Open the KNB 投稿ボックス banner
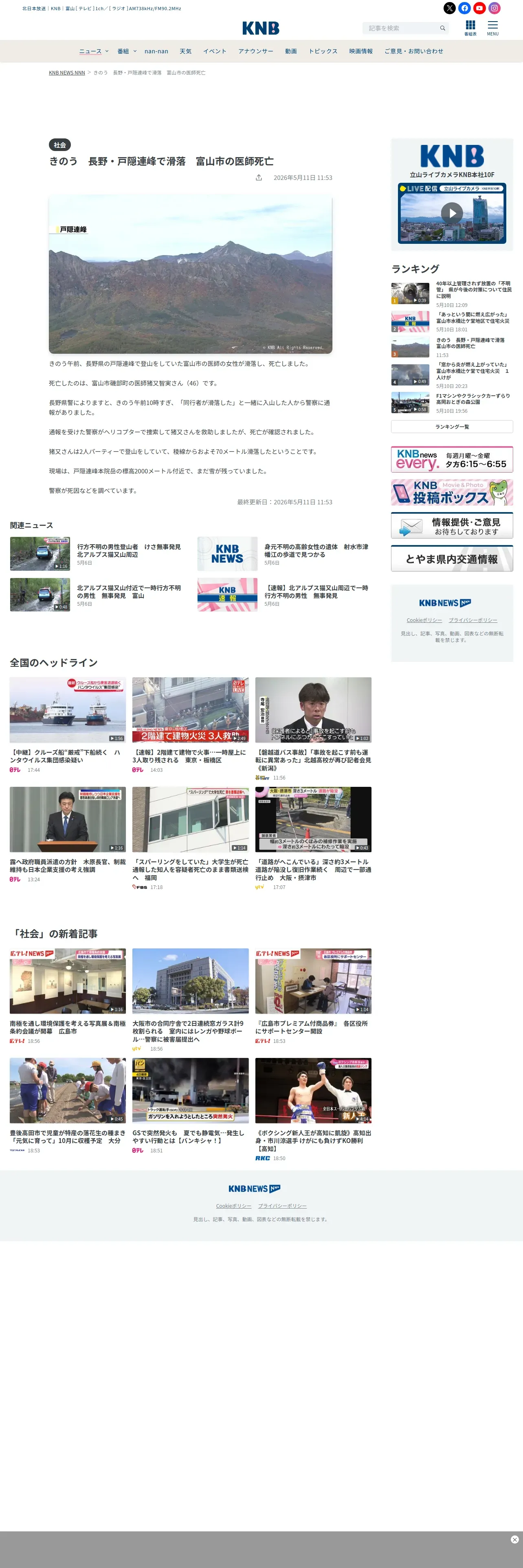The height and width of the screenshot is (1568, 523). (x=452, y=493)
